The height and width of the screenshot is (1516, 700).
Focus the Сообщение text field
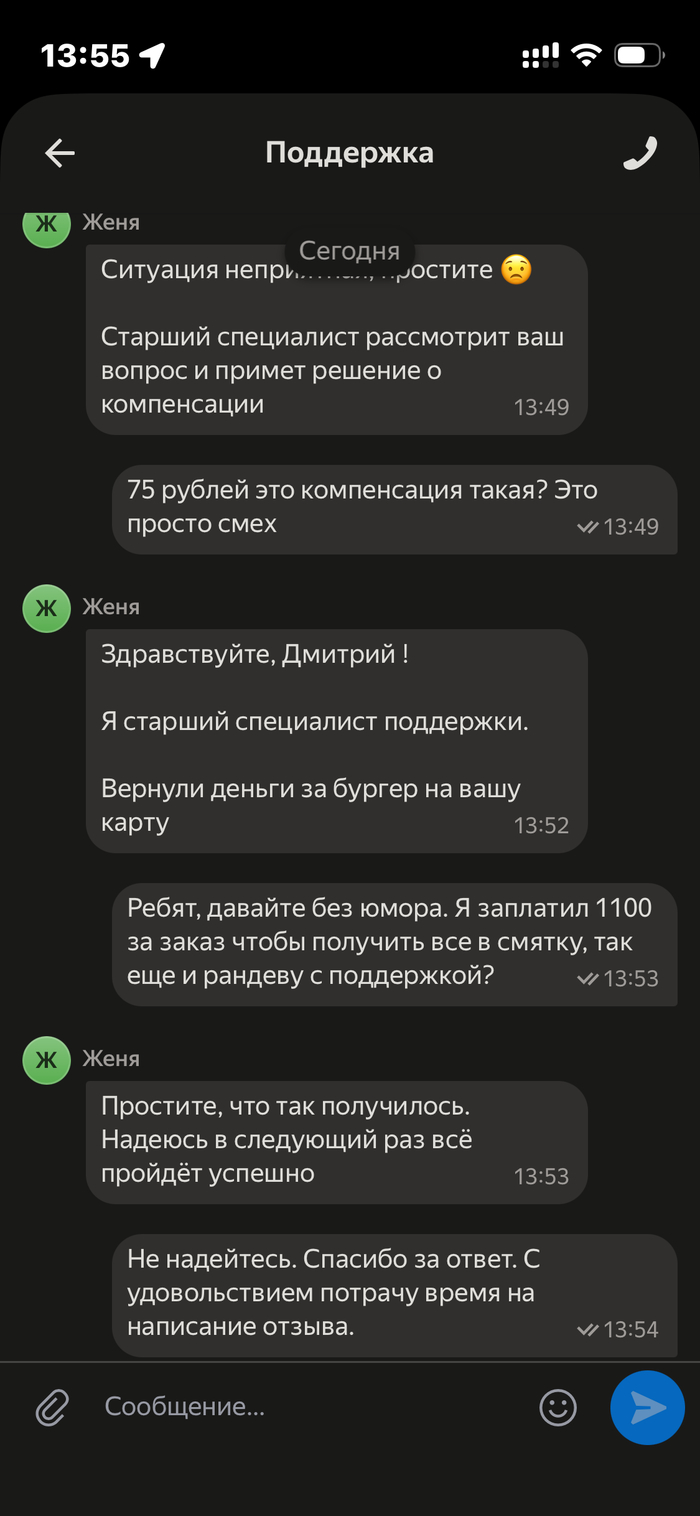pyautogui.click(x=300, y=1407)
